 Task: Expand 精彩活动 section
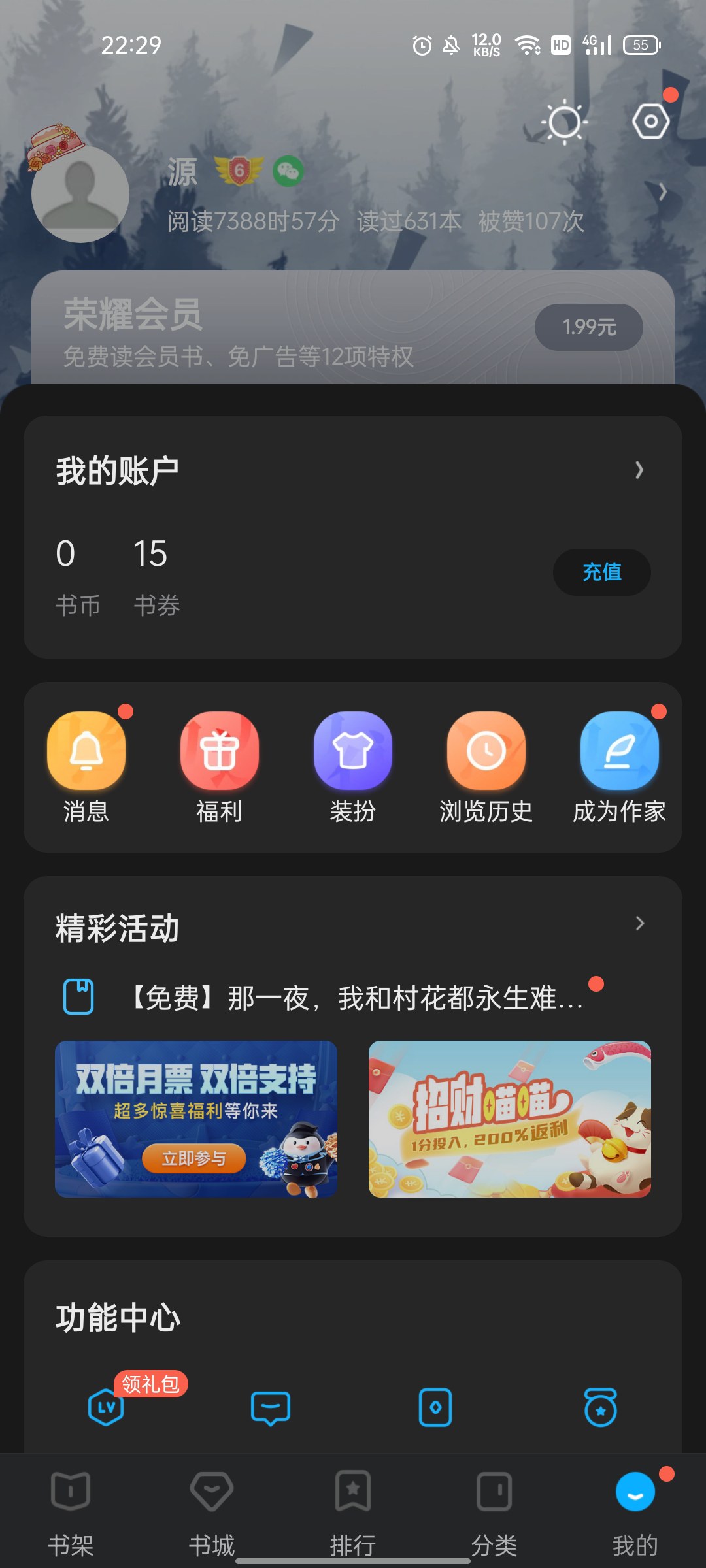[639, 923]
